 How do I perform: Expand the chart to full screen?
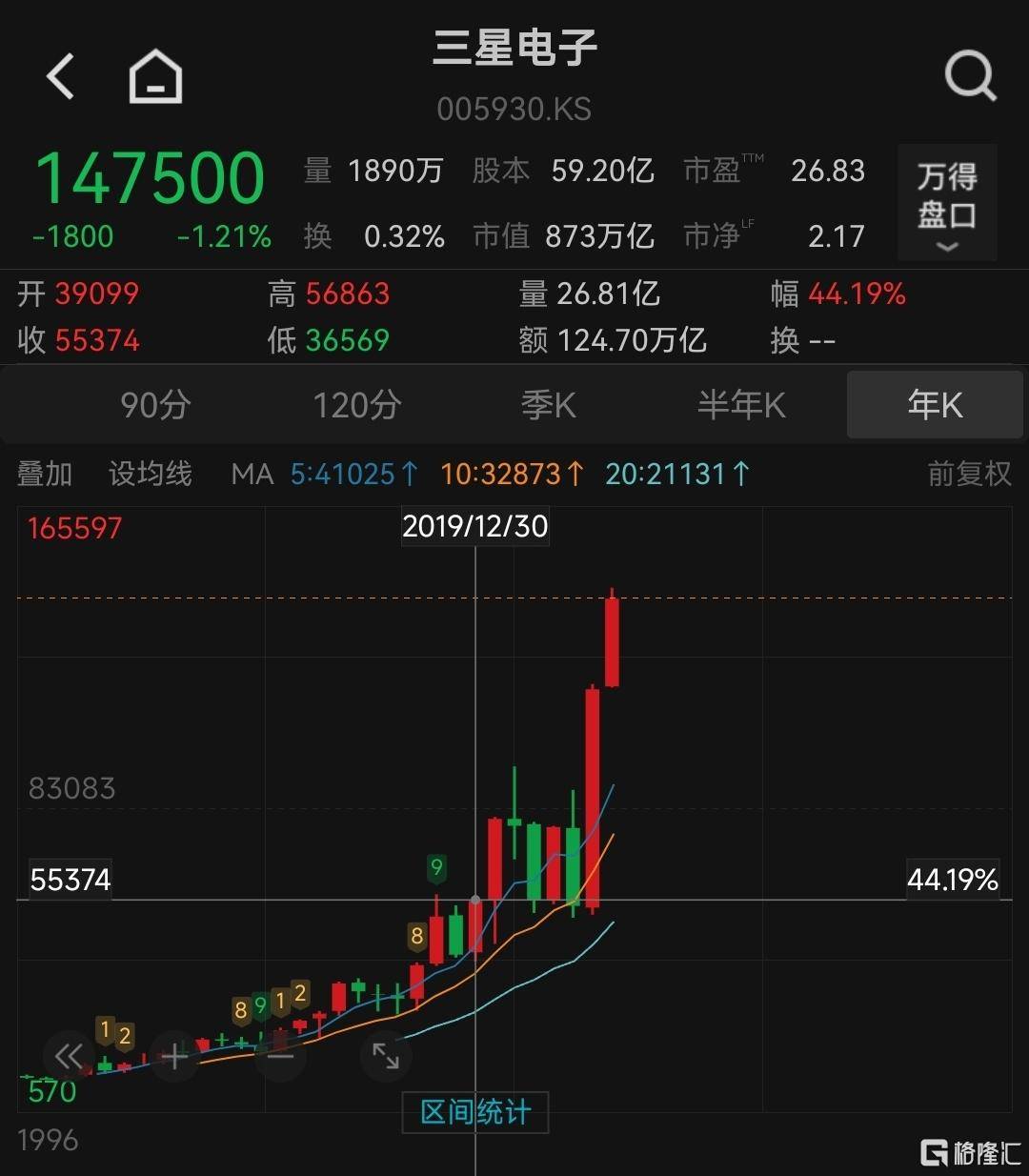click(x=386, y=1056)
